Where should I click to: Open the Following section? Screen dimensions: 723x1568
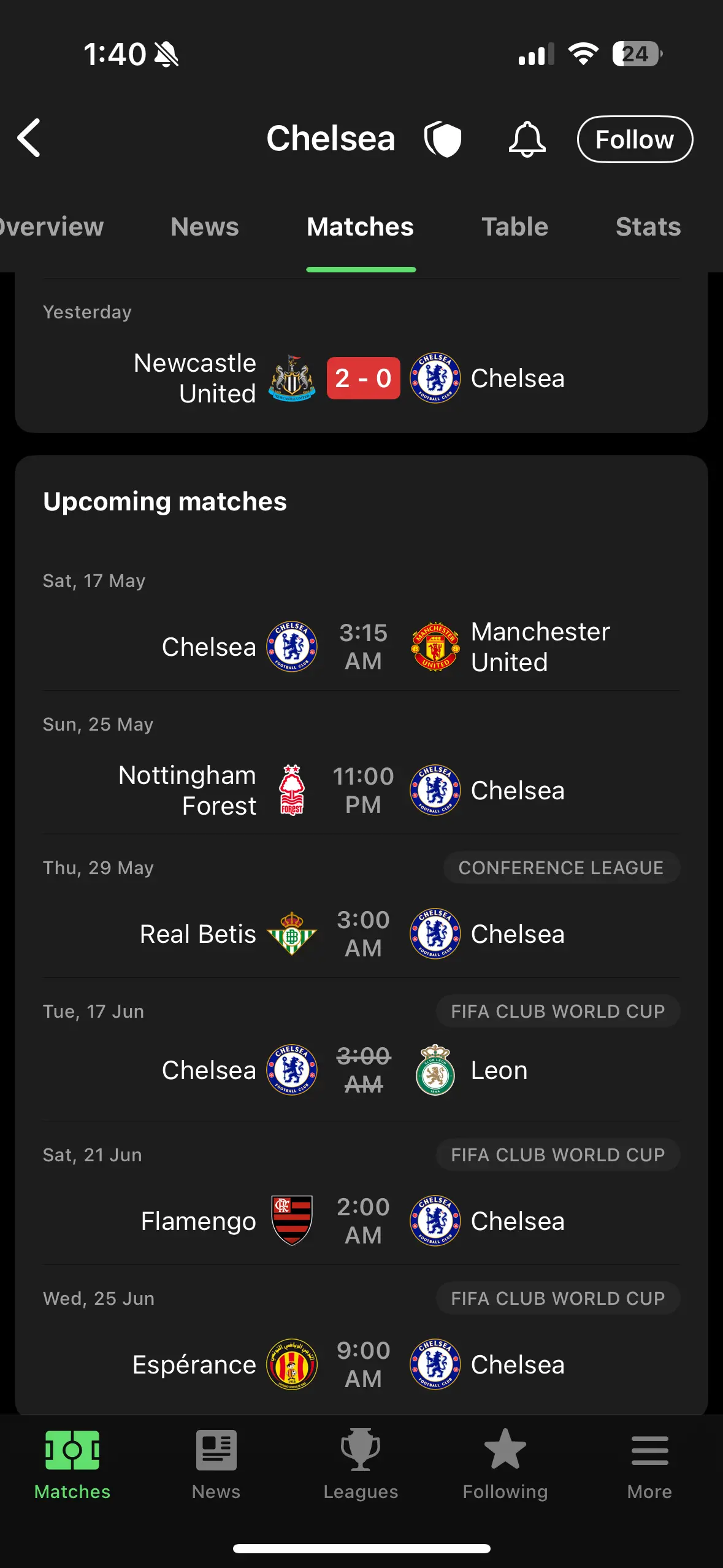pos(505,1465)
